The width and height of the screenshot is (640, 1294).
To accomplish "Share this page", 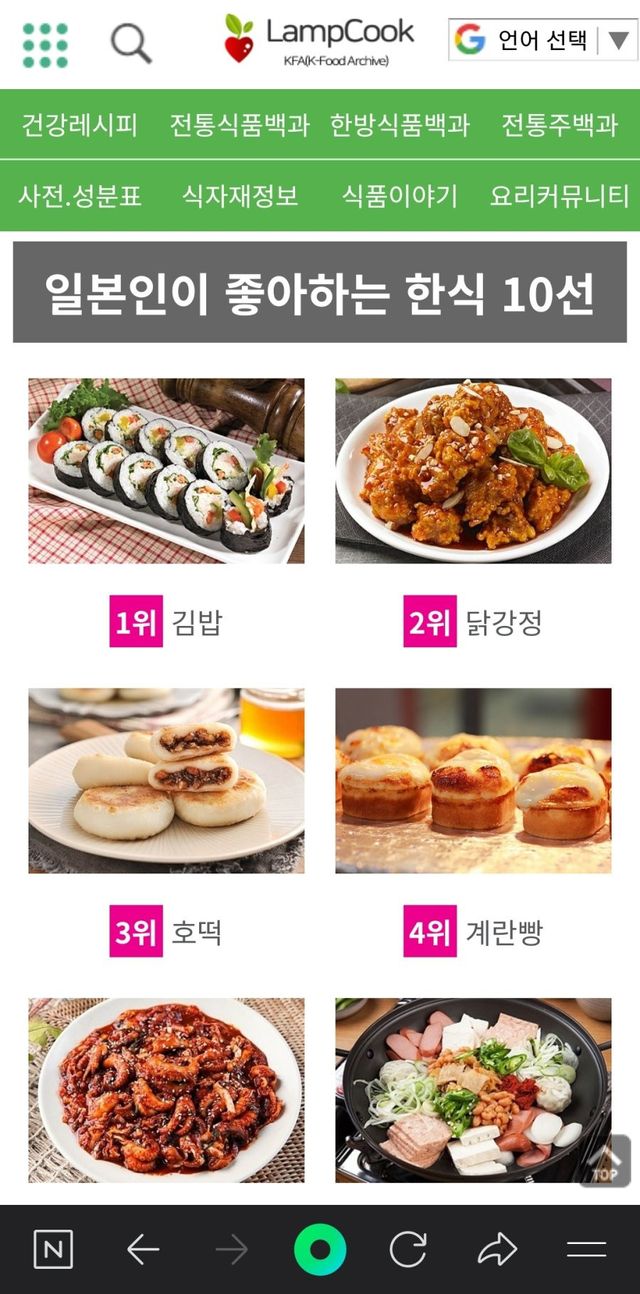I will click(x=497, y=1249).
